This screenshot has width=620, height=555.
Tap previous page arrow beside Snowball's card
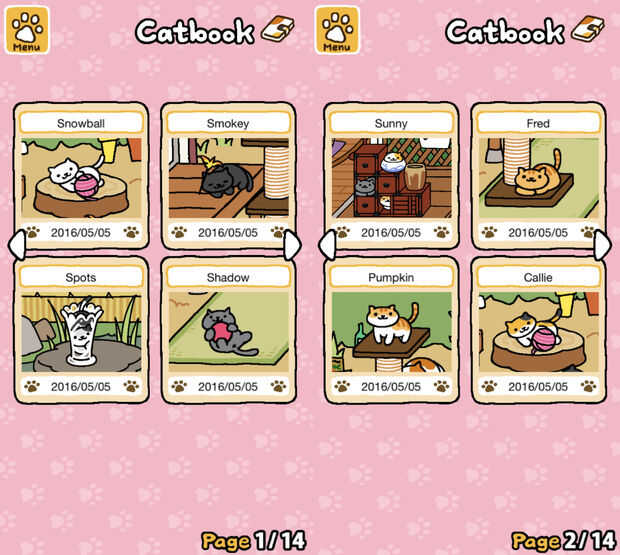point(15,245)
